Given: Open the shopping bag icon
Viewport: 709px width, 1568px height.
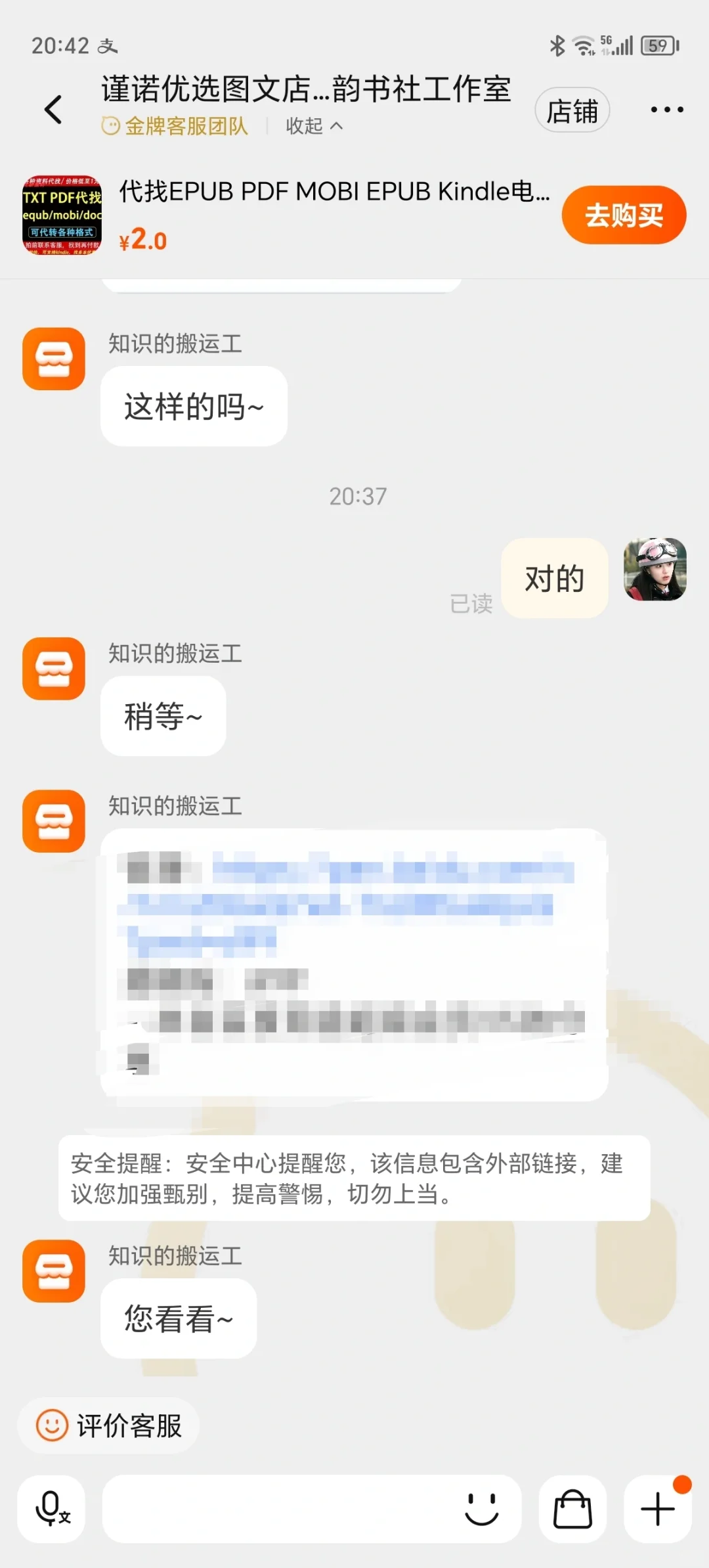Looking at the screenshot, I should [572, 1508].
